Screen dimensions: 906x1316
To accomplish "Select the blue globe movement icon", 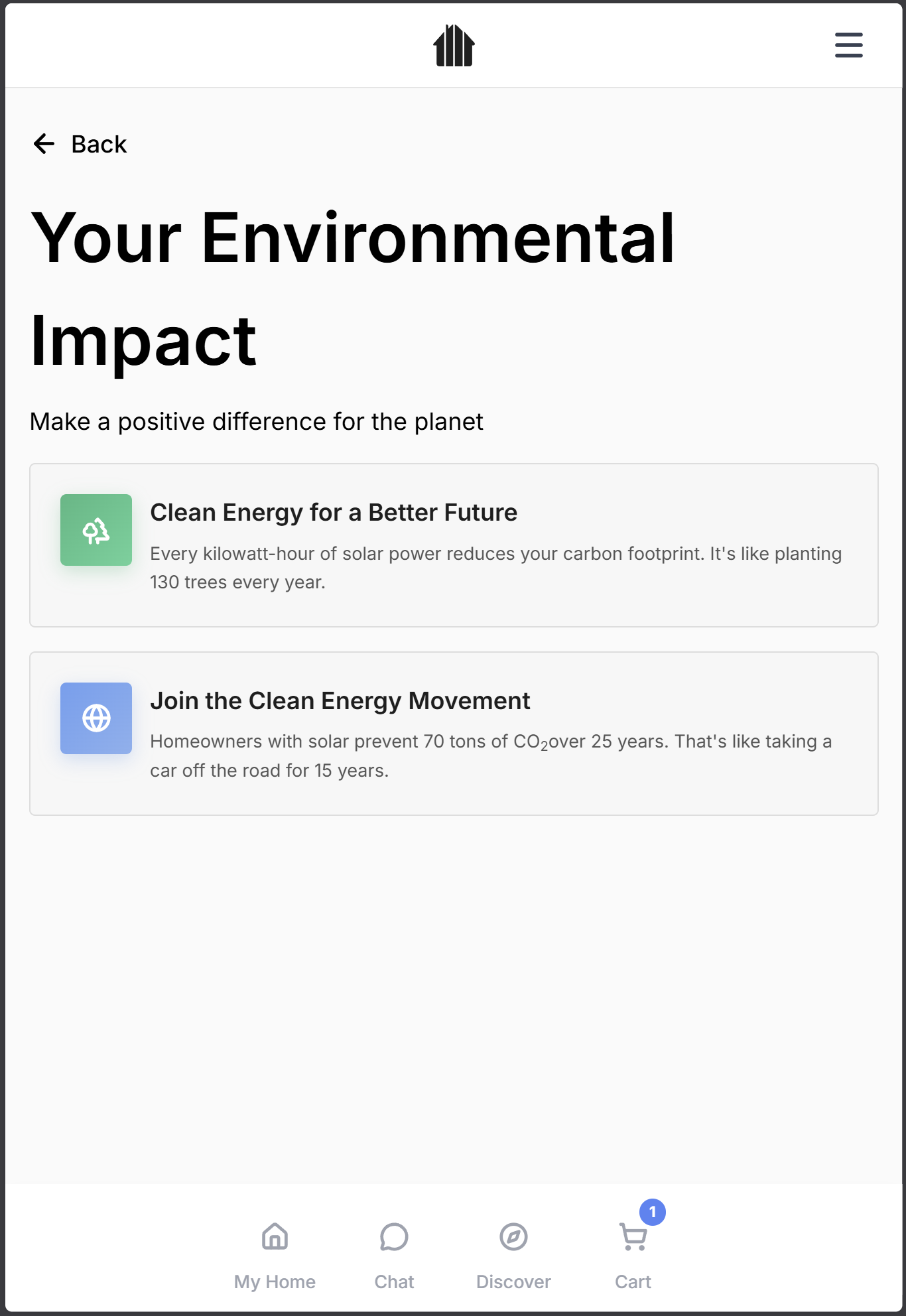I will coord(96,718).
